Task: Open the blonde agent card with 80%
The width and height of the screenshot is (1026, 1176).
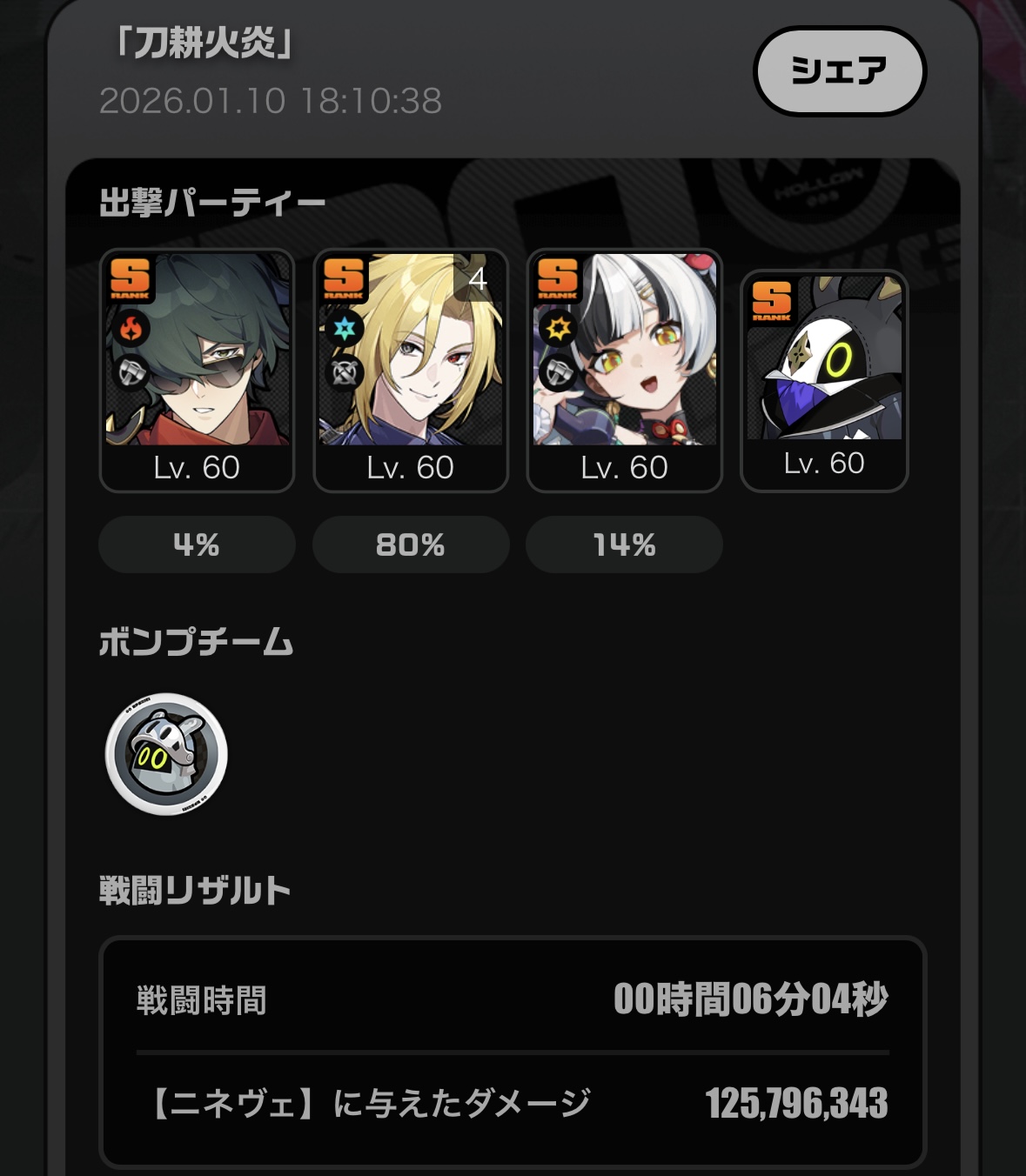Action: pyautogui.click(x=410, y=370)
